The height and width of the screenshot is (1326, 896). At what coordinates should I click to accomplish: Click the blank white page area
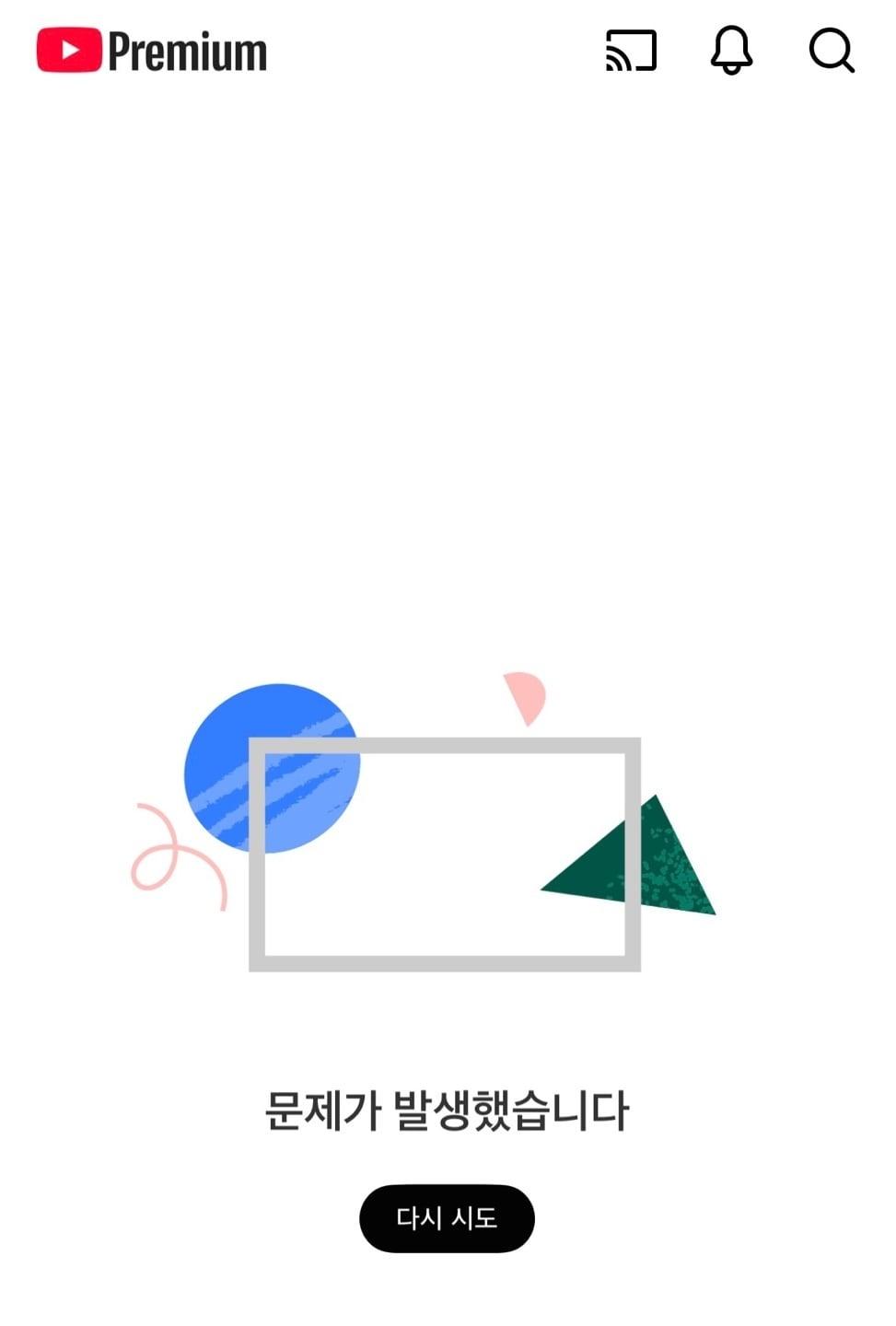[447, 368]
